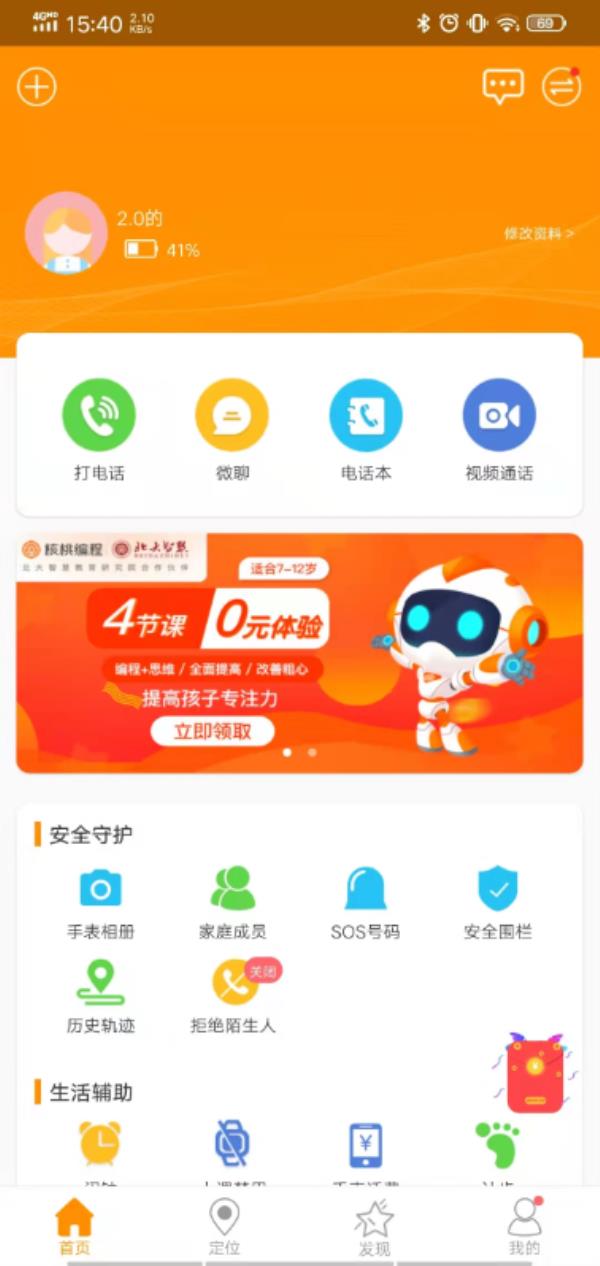Claim the offer with 立即领取
This screenshot has height=1266, width=600.
pyautogui.click(x=213, y=731)
